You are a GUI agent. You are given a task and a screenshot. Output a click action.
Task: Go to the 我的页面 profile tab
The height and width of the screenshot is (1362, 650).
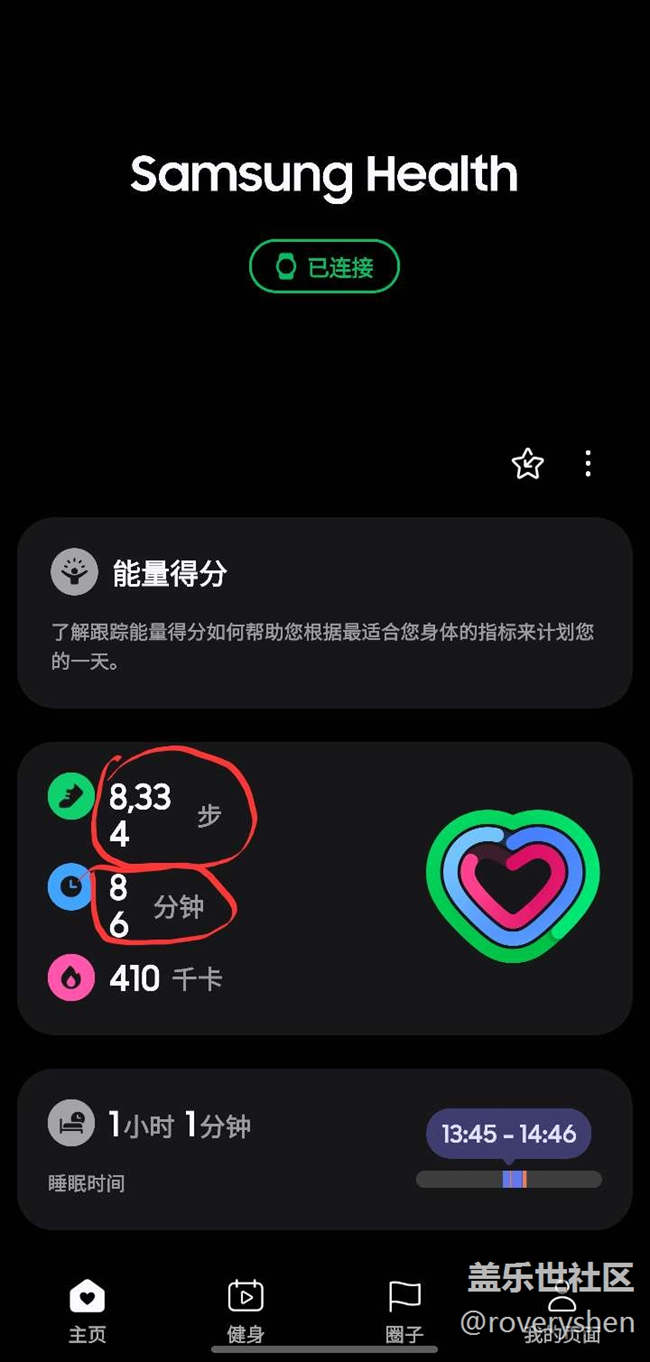562,1312
